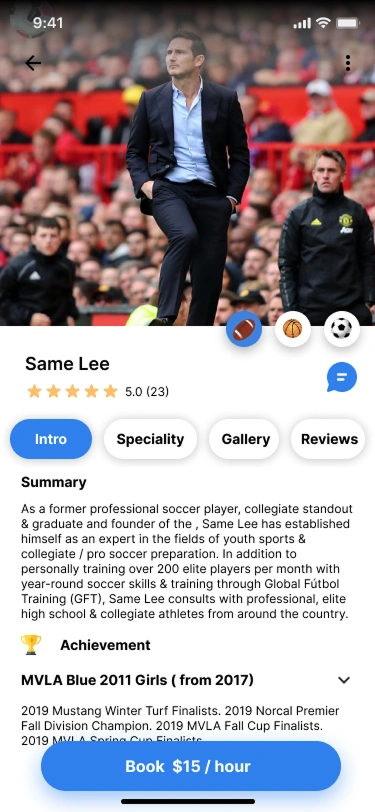375x812 pixels.
Task: Collapse the MVLA Blue 2011 Girls section
Action: 344,680
